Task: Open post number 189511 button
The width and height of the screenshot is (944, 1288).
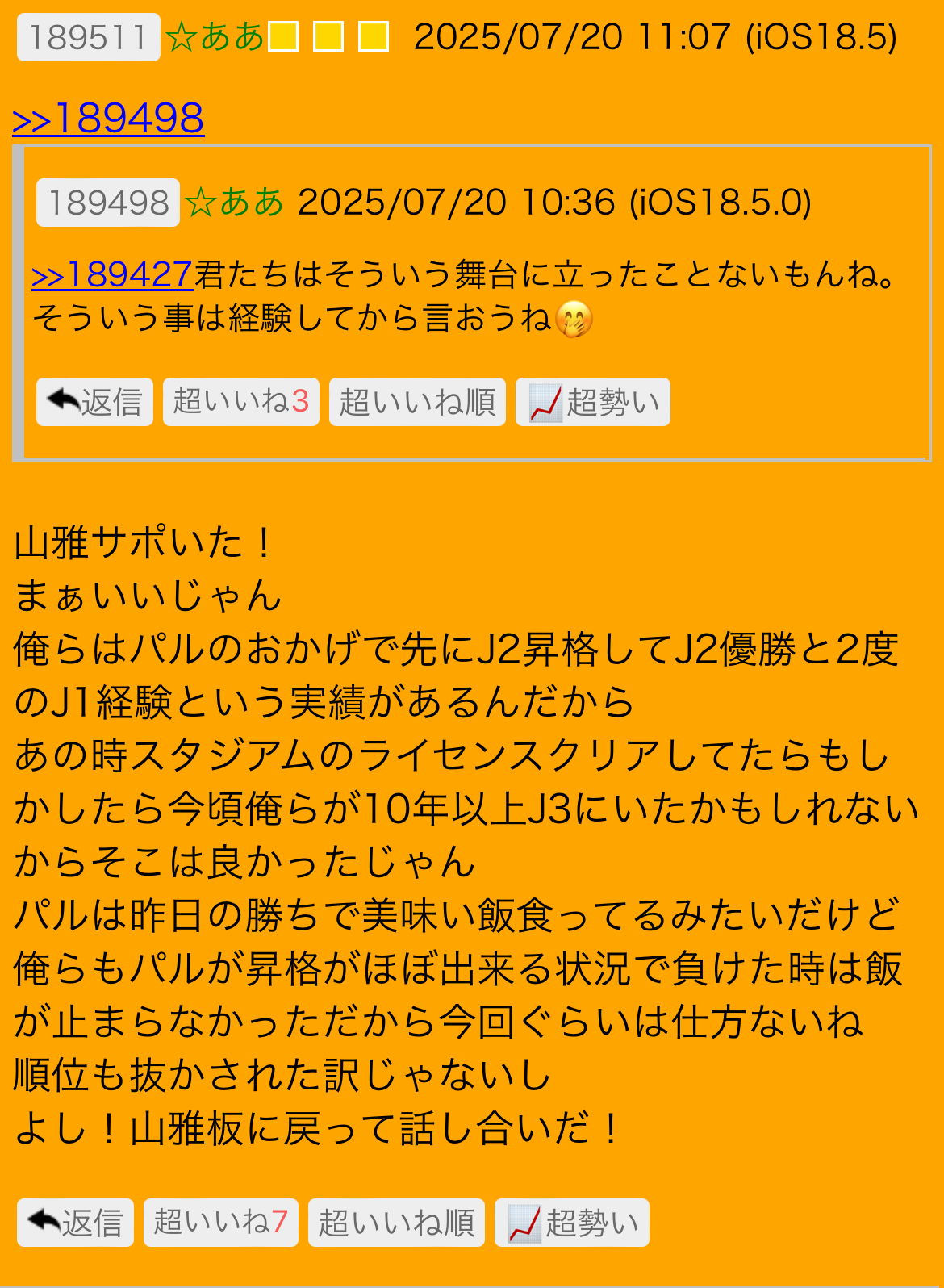Action: 88,37
